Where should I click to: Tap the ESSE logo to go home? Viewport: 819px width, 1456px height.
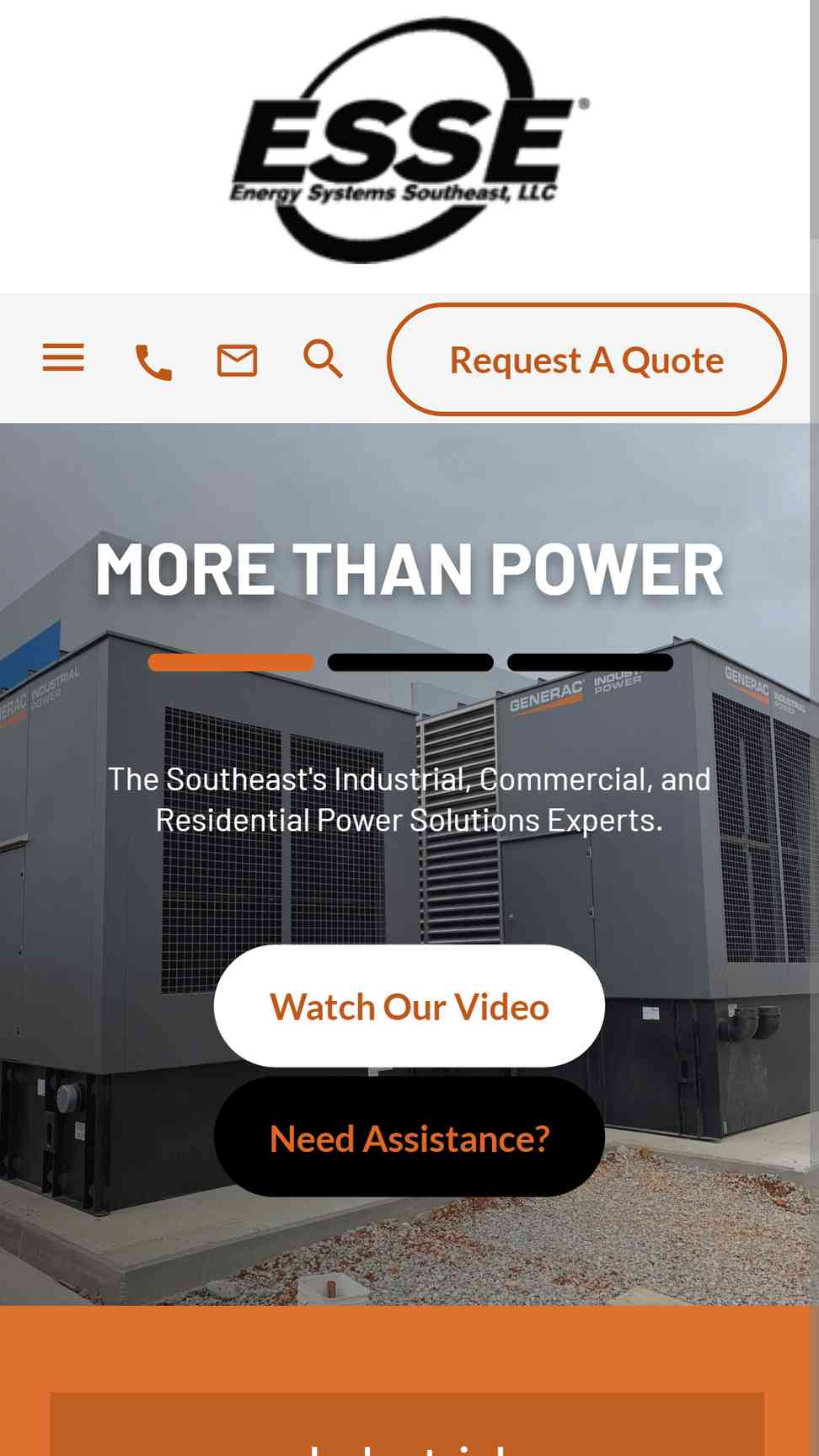(x=409, y=140)
